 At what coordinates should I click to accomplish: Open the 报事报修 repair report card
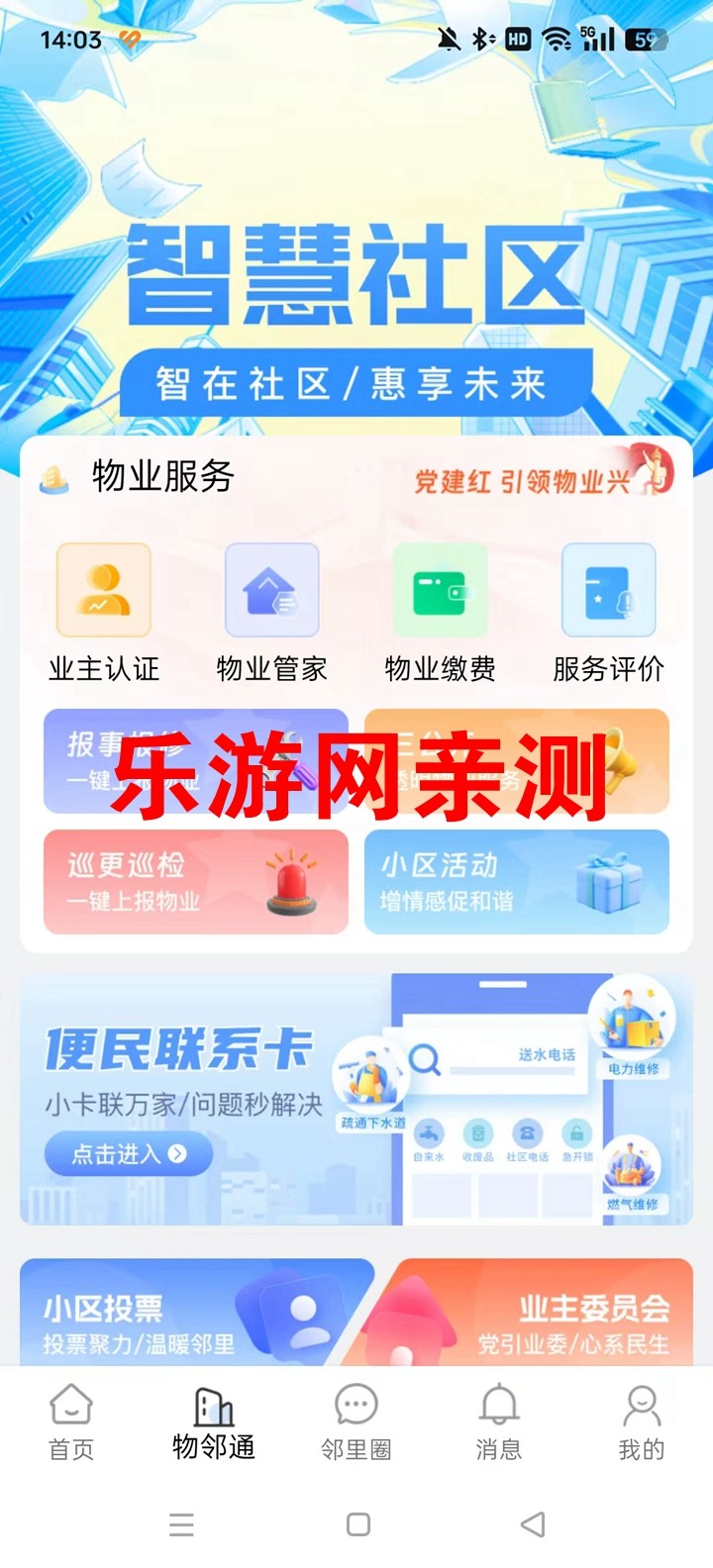196,761
